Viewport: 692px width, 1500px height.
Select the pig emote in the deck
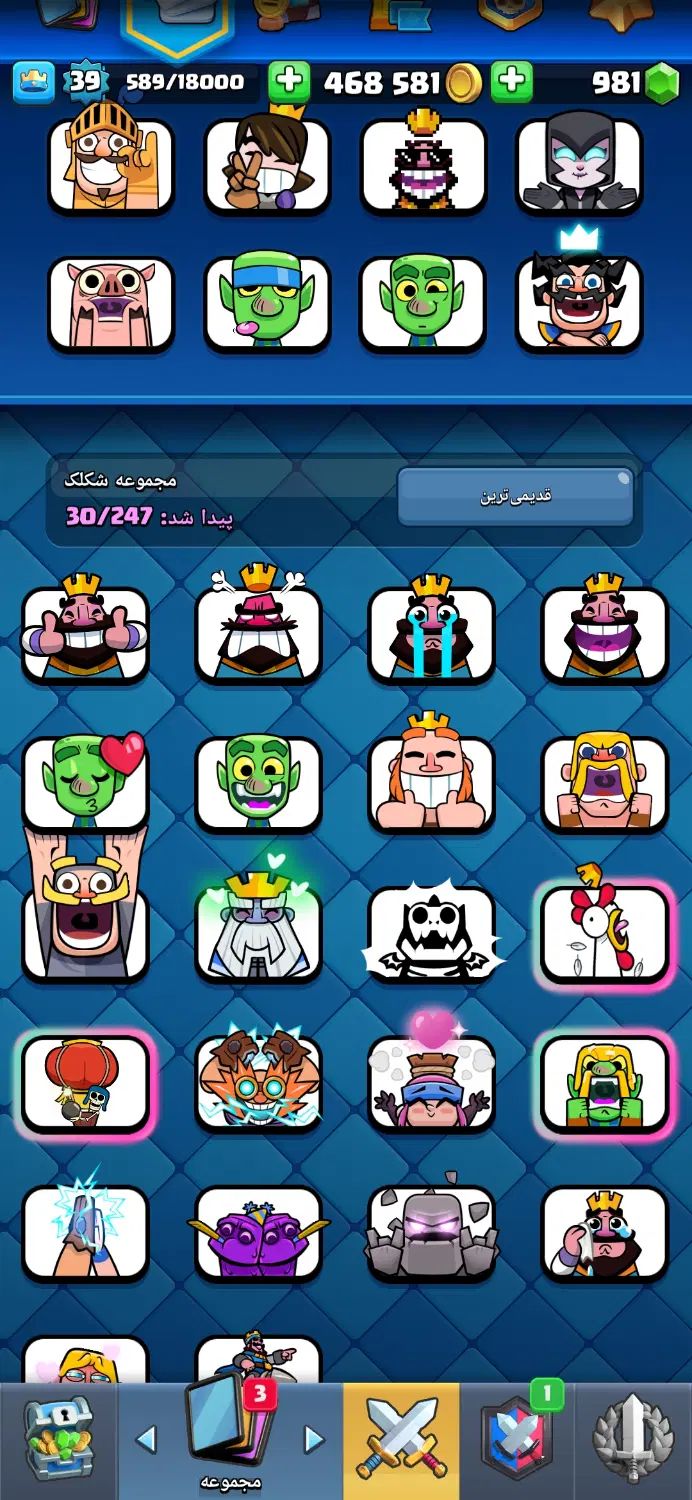point(111,303)
